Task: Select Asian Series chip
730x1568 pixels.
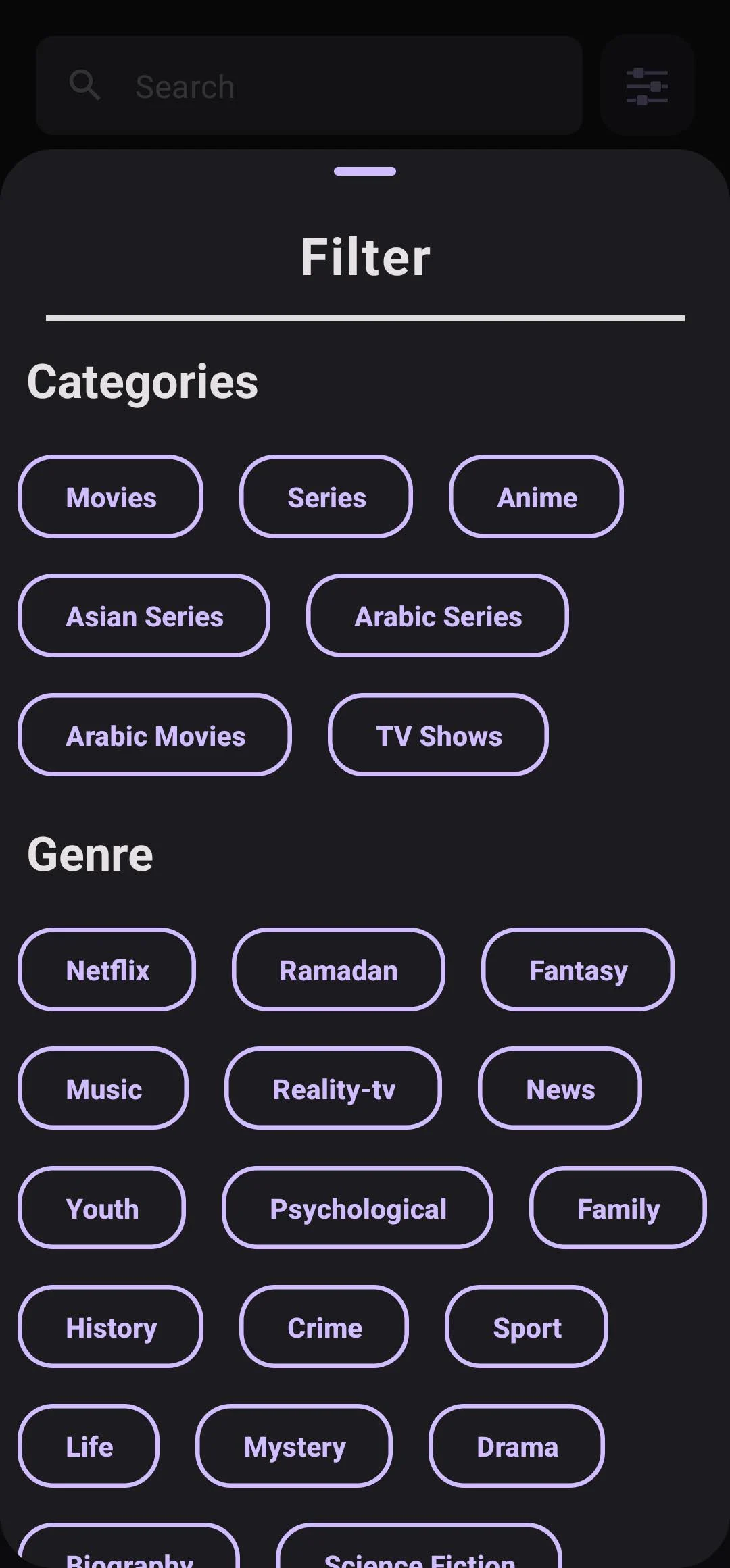Action: click(x=144, y=616)
